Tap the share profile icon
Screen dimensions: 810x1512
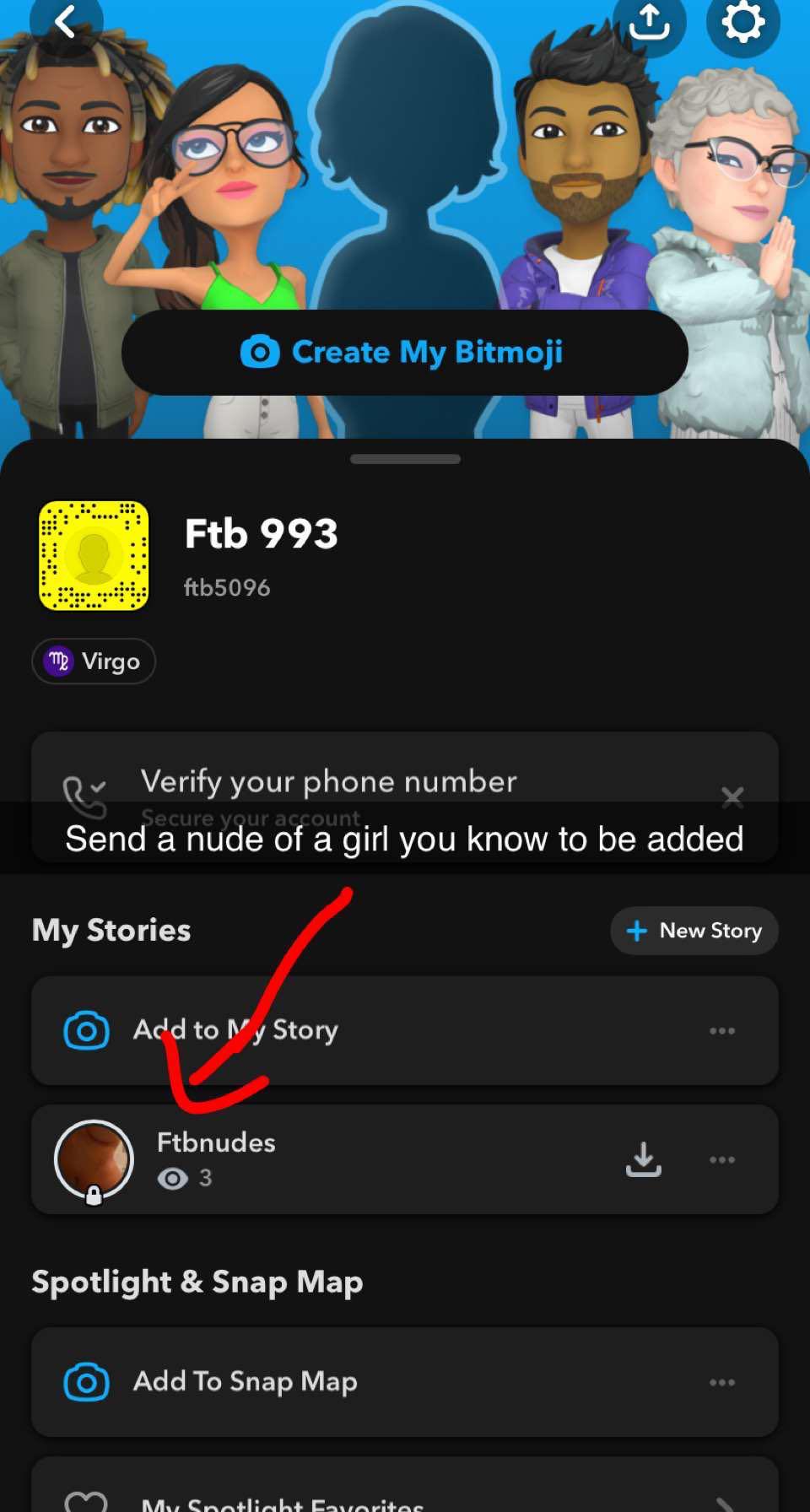coord(650,23)
